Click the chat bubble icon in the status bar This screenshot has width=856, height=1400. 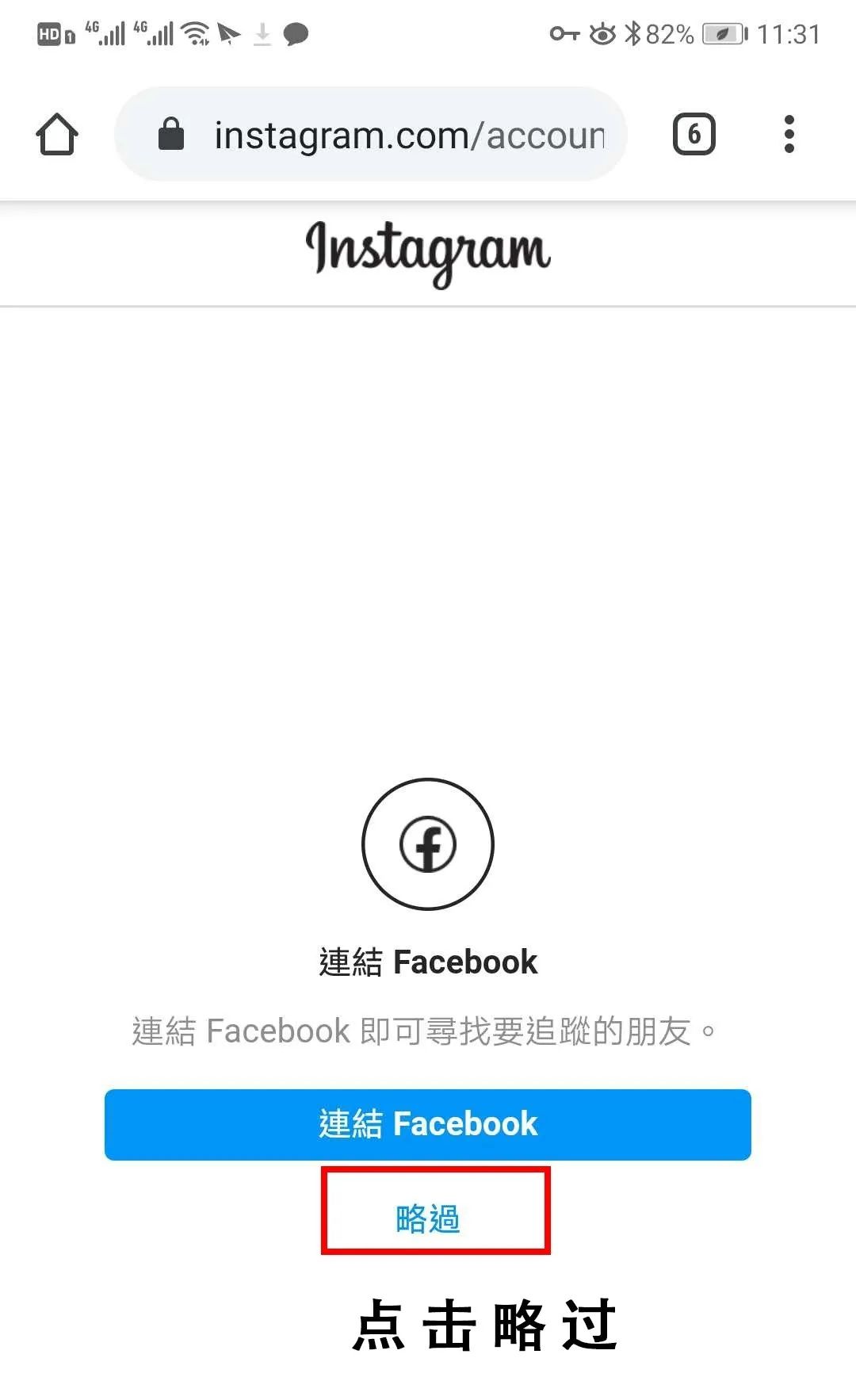tap(296, 33)
